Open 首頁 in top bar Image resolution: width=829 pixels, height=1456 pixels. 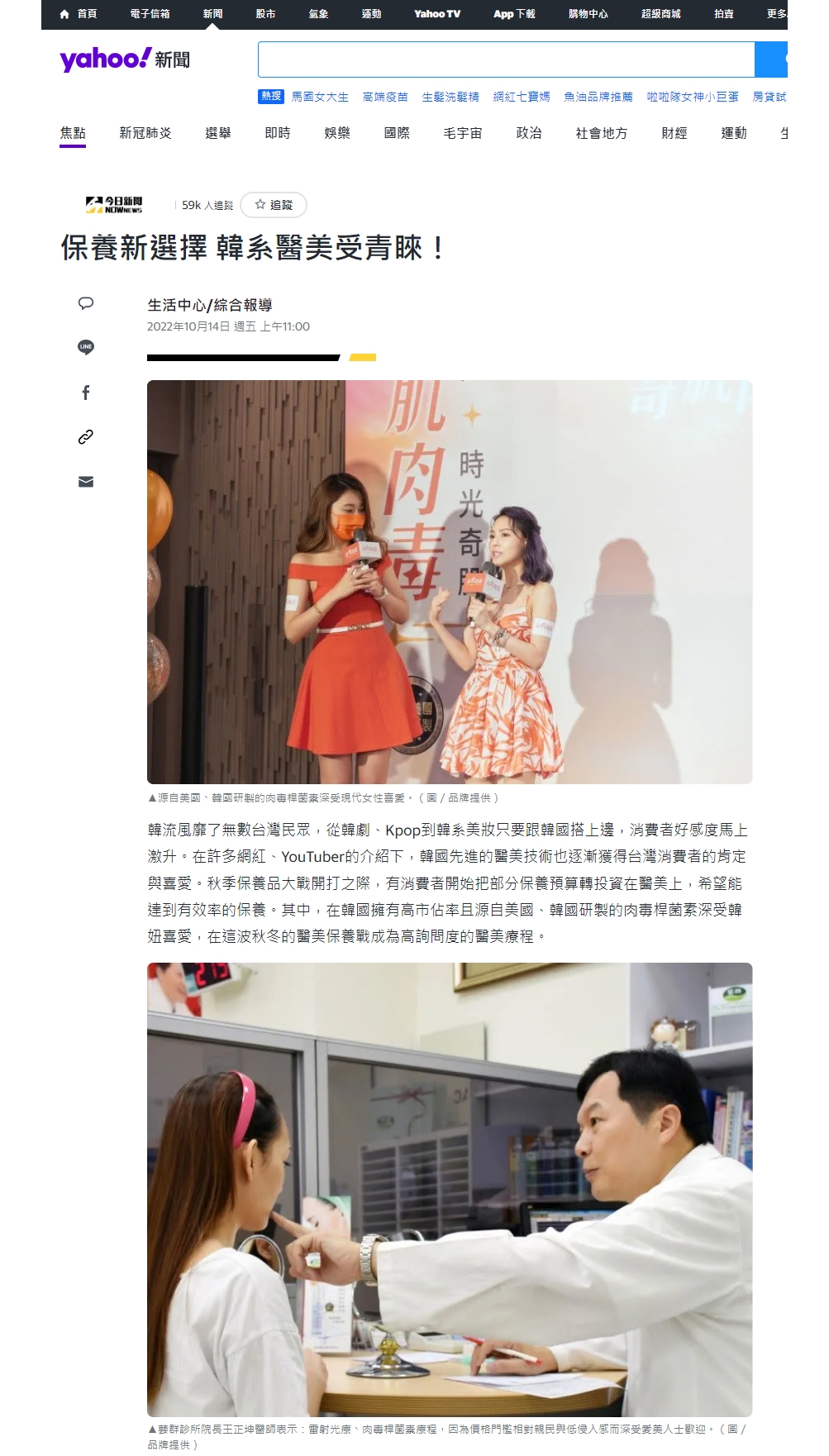pos(79,14)
